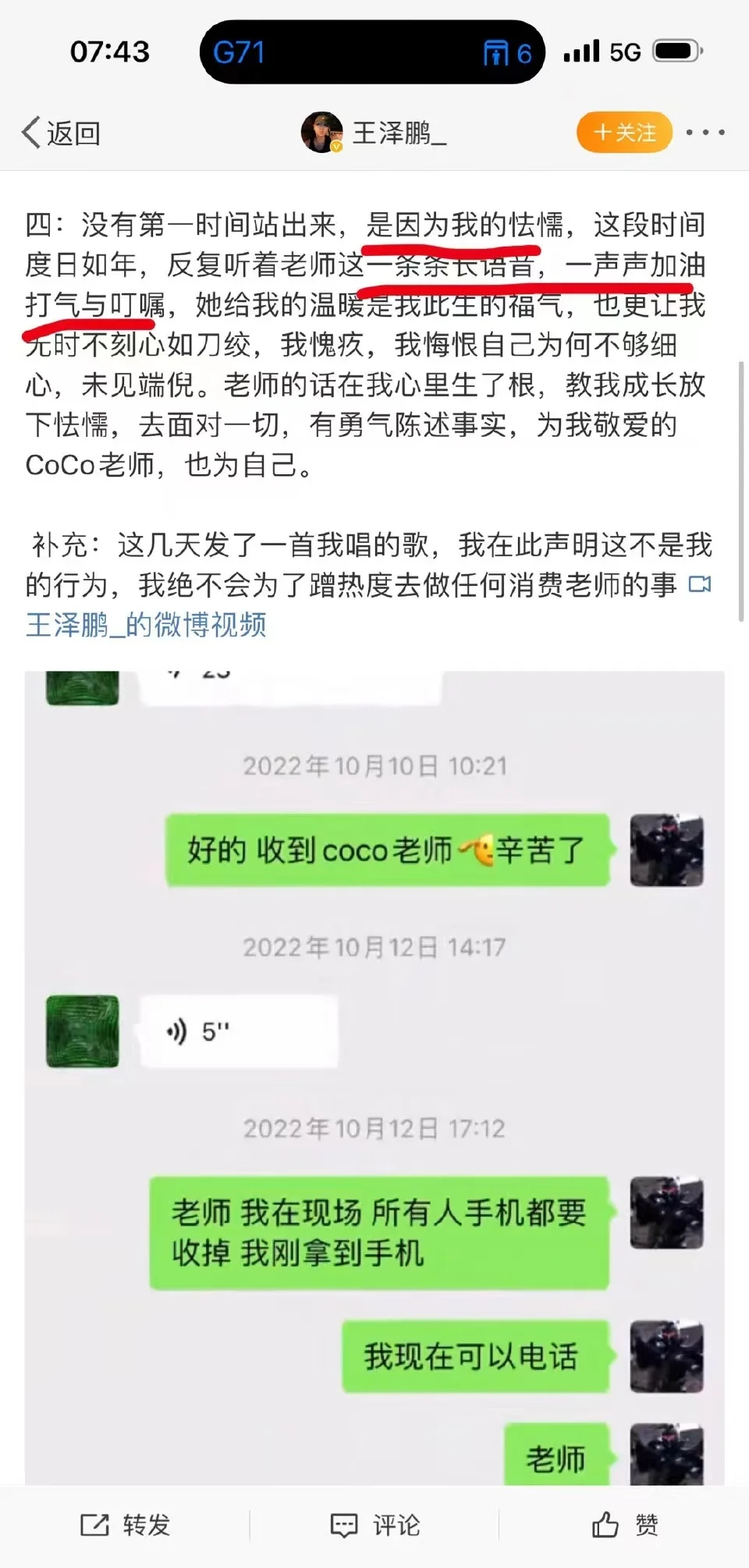Image resolution: width=749 pixels, height=1568 pixels.
Task: Follow the author with the +关注 button
Action: click(x=624, y=133)
